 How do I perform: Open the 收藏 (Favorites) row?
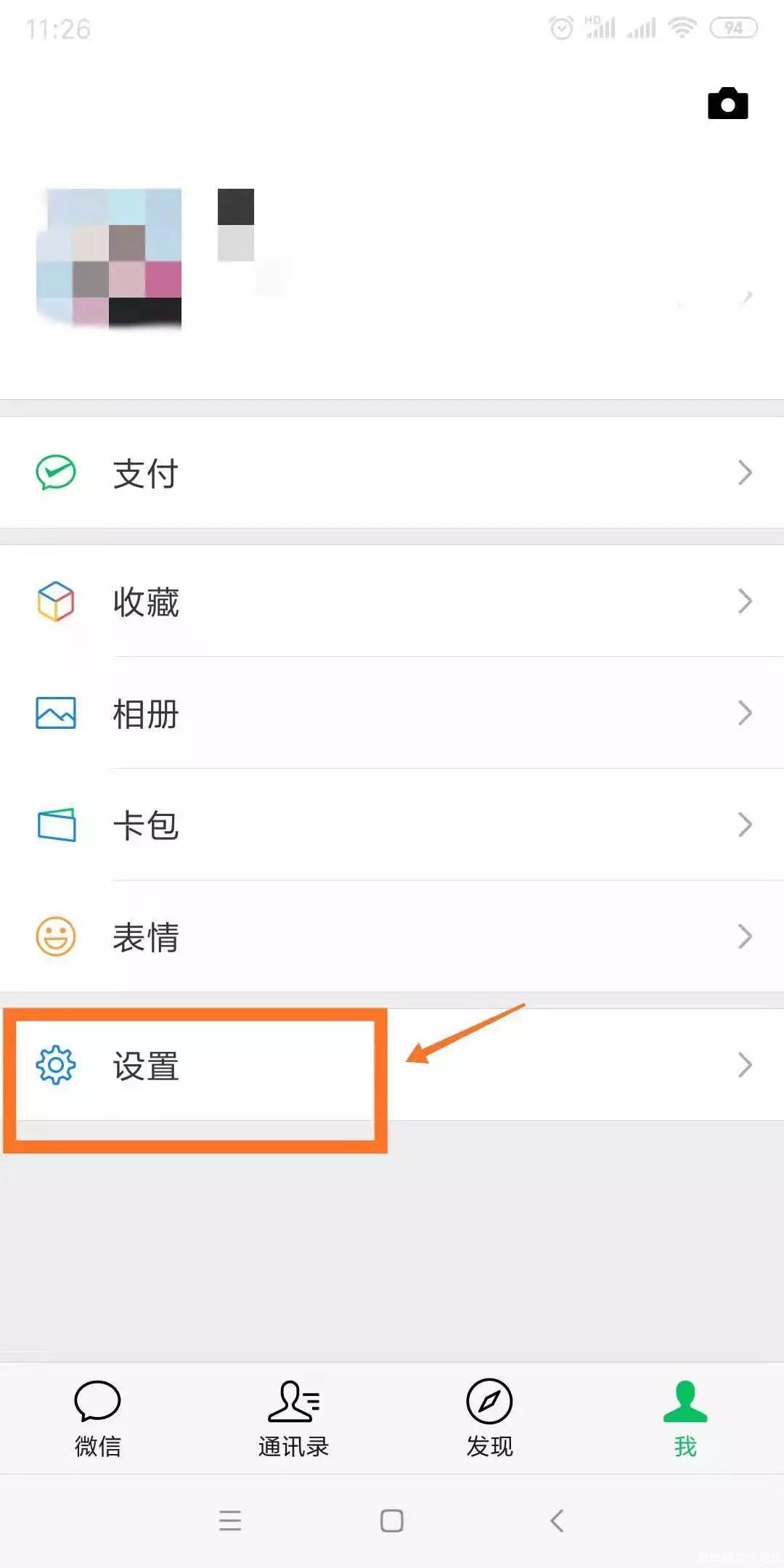point(392,601)
